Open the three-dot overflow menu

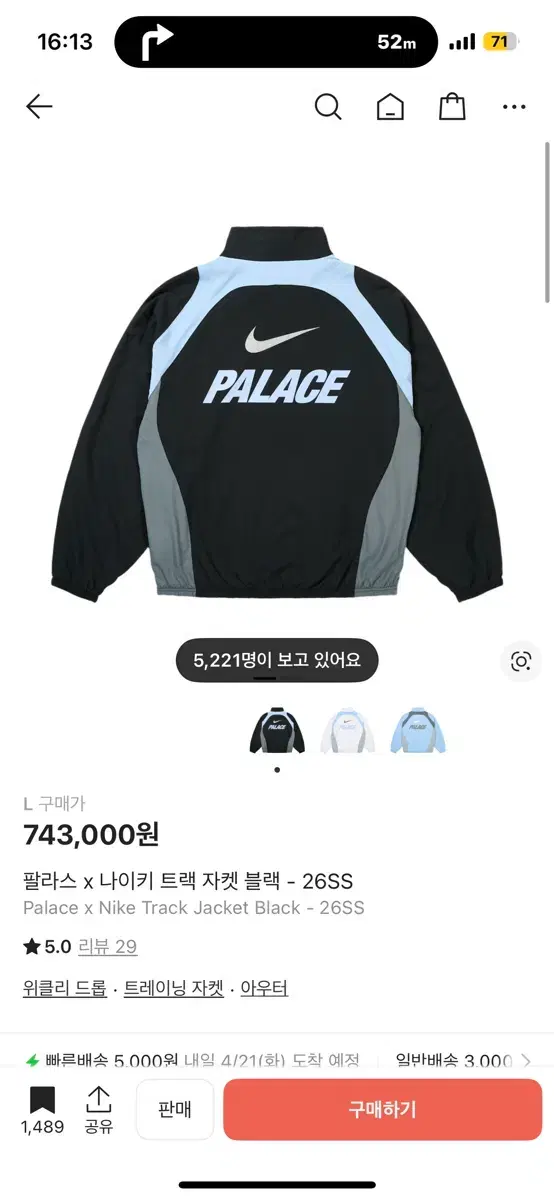tap(514, 107)
